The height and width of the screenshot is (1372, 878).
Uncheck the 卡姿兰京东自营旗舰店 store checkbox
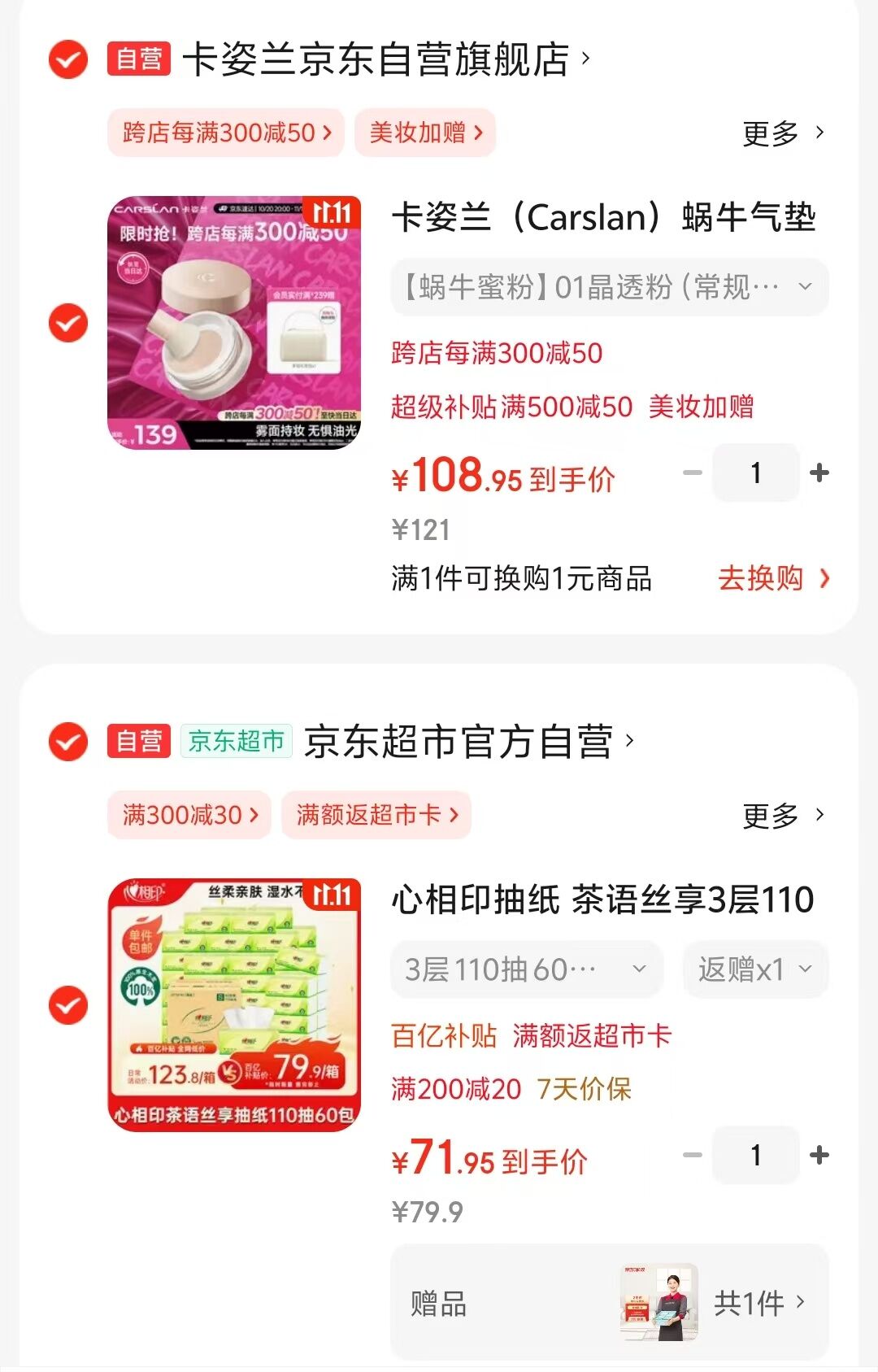click(x=68, y=59)
